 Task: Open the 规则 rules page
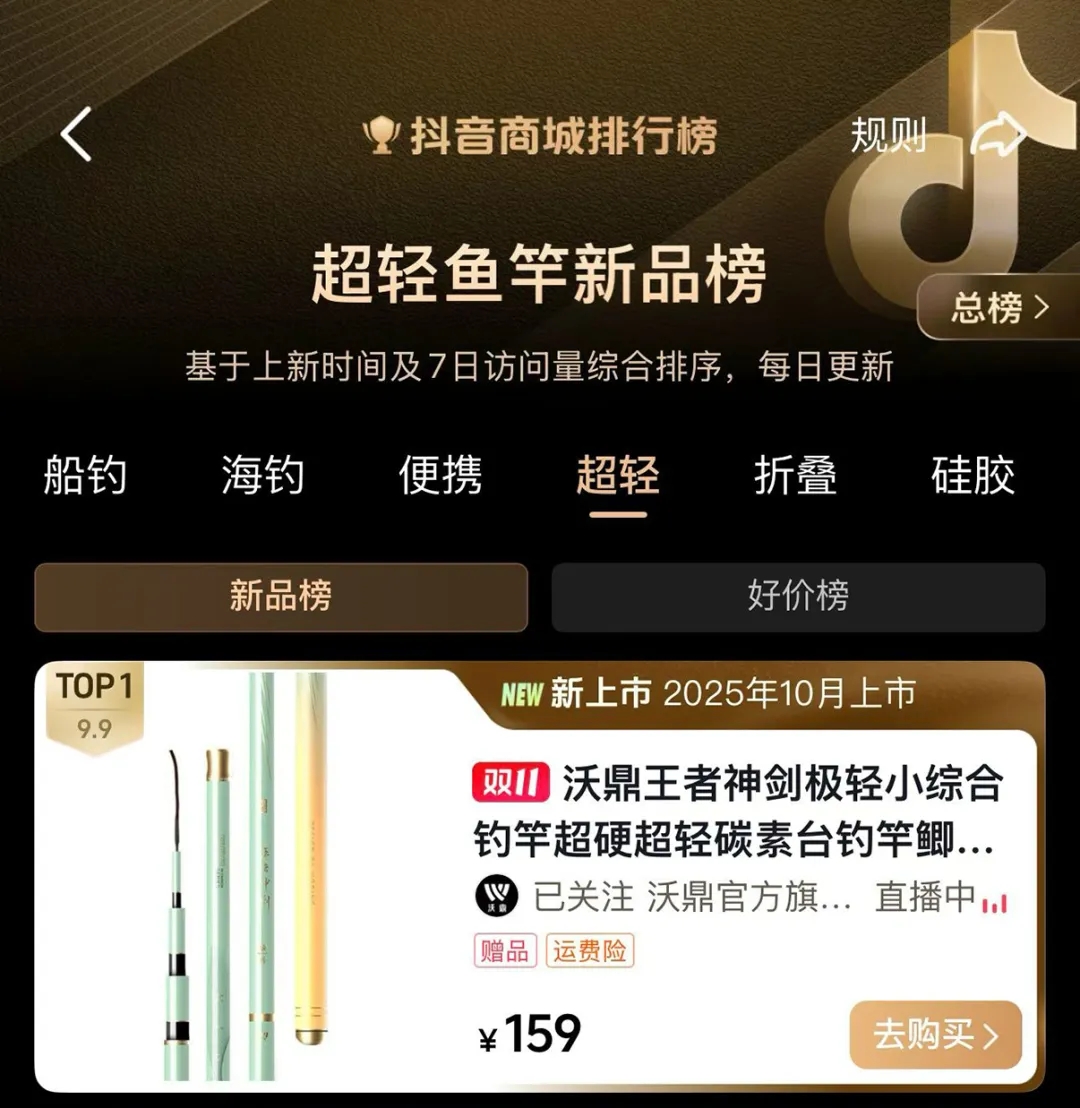[888, 135]
